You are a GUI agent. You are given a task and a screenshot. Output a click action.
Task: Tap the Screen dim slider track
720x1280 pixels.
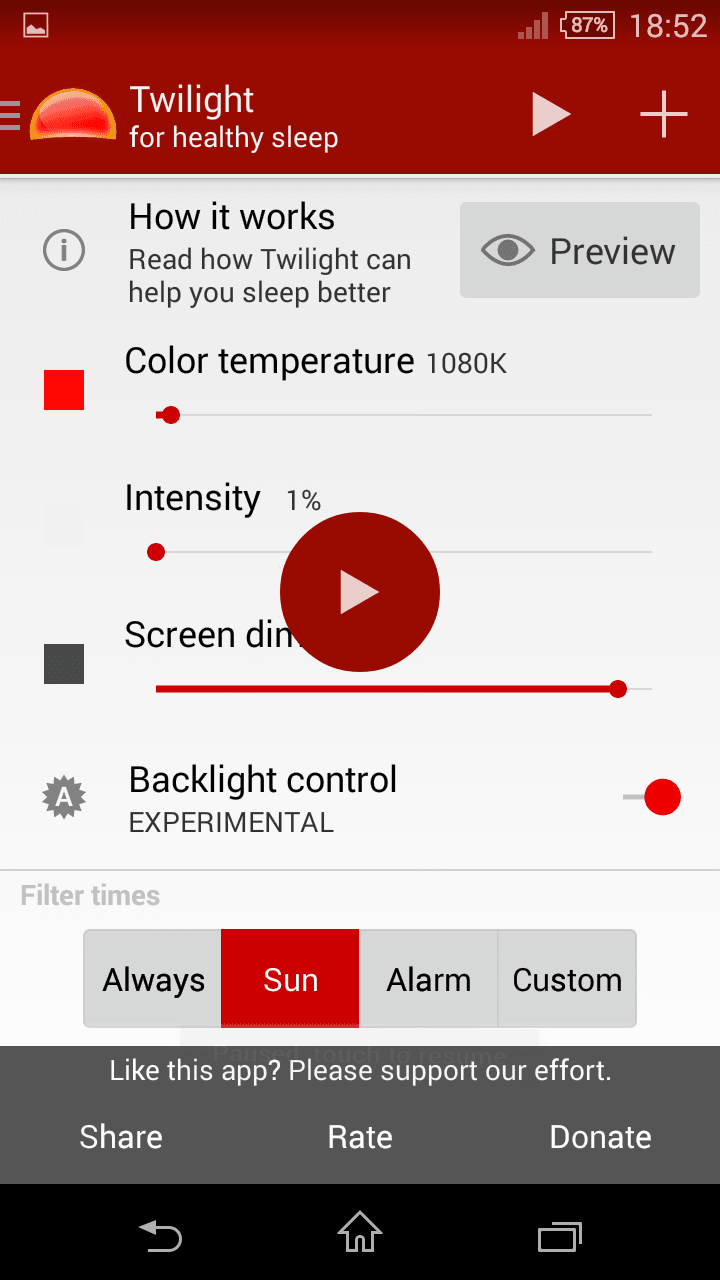[404, 689]
